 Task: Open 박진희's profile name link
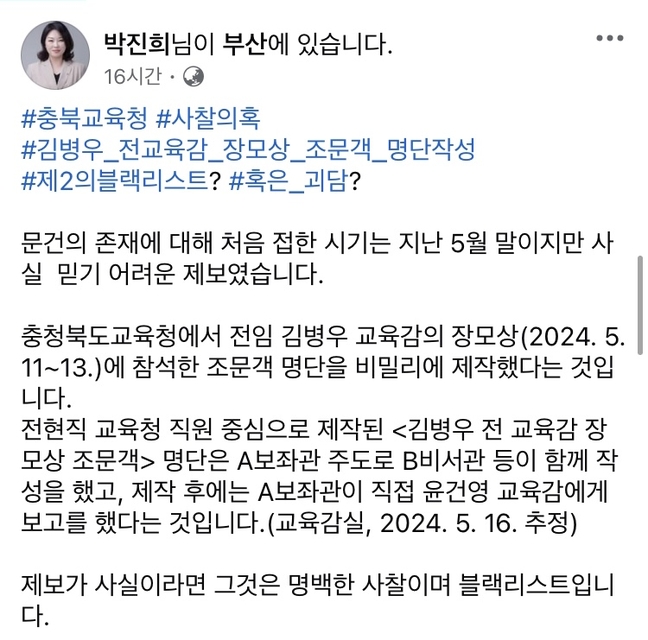(138, 43)
